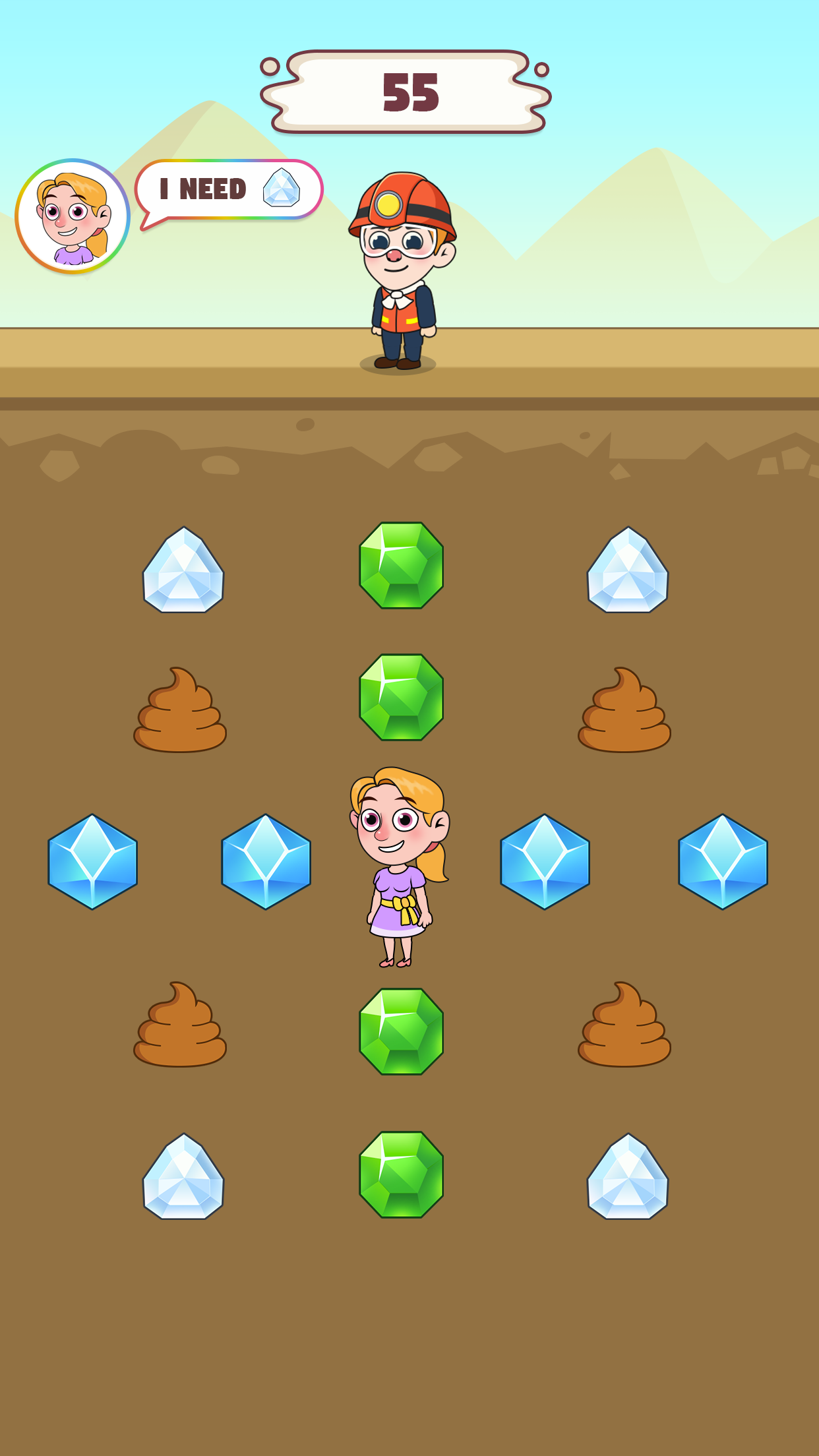Pick the blue gem touching the girl's ponytail side
Viewport: 819px width, 1456px height.
click(545, 861)
